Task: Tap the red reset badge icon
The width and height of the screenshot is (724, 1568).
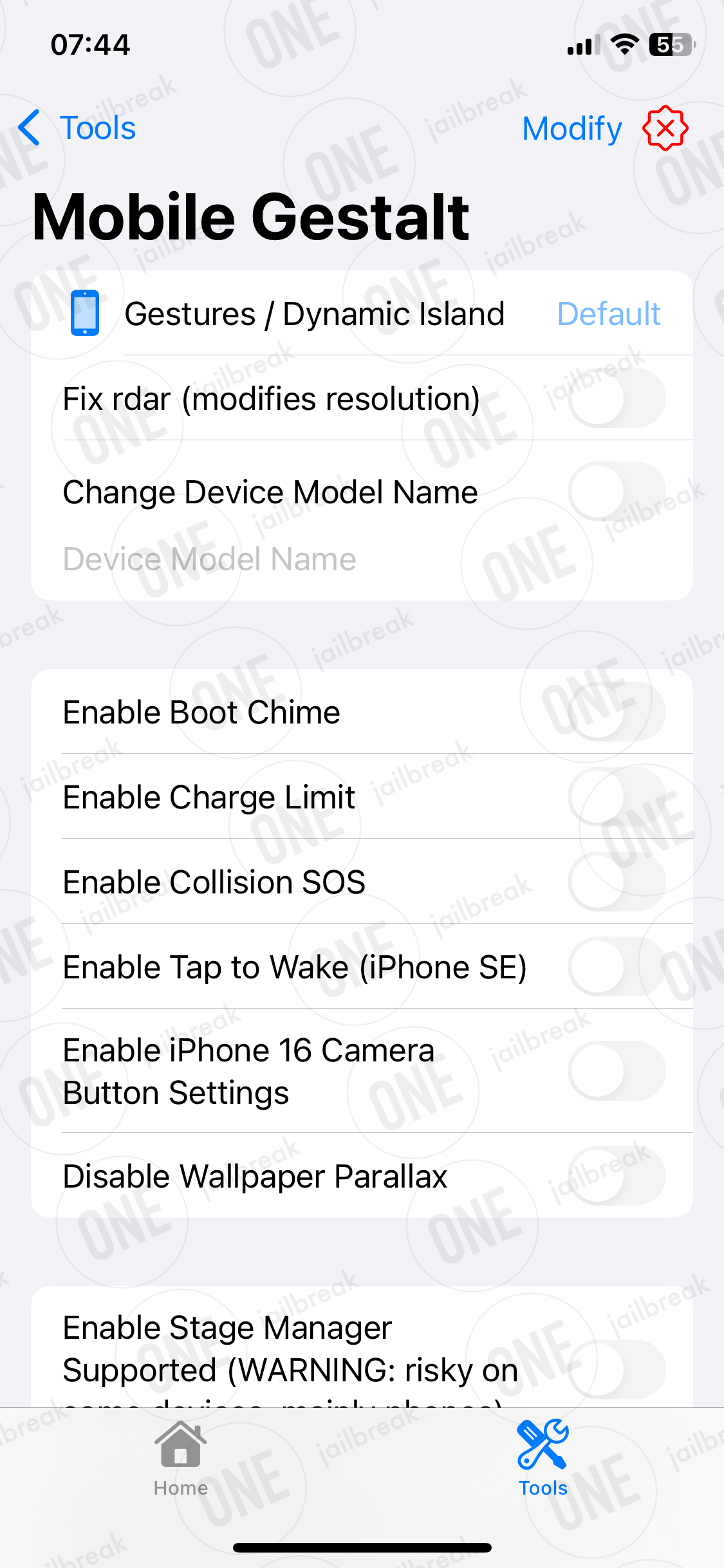Action: pos(665,128)
